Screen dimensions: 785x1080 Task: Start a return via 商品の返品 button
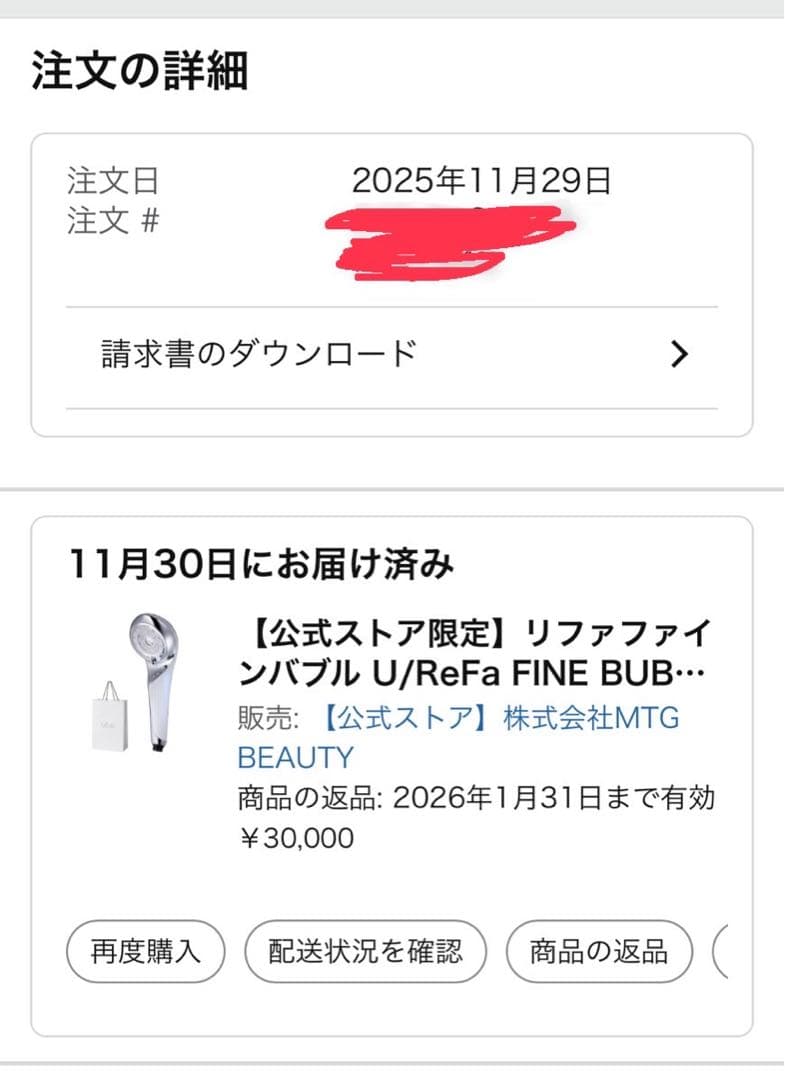[597, 952]
